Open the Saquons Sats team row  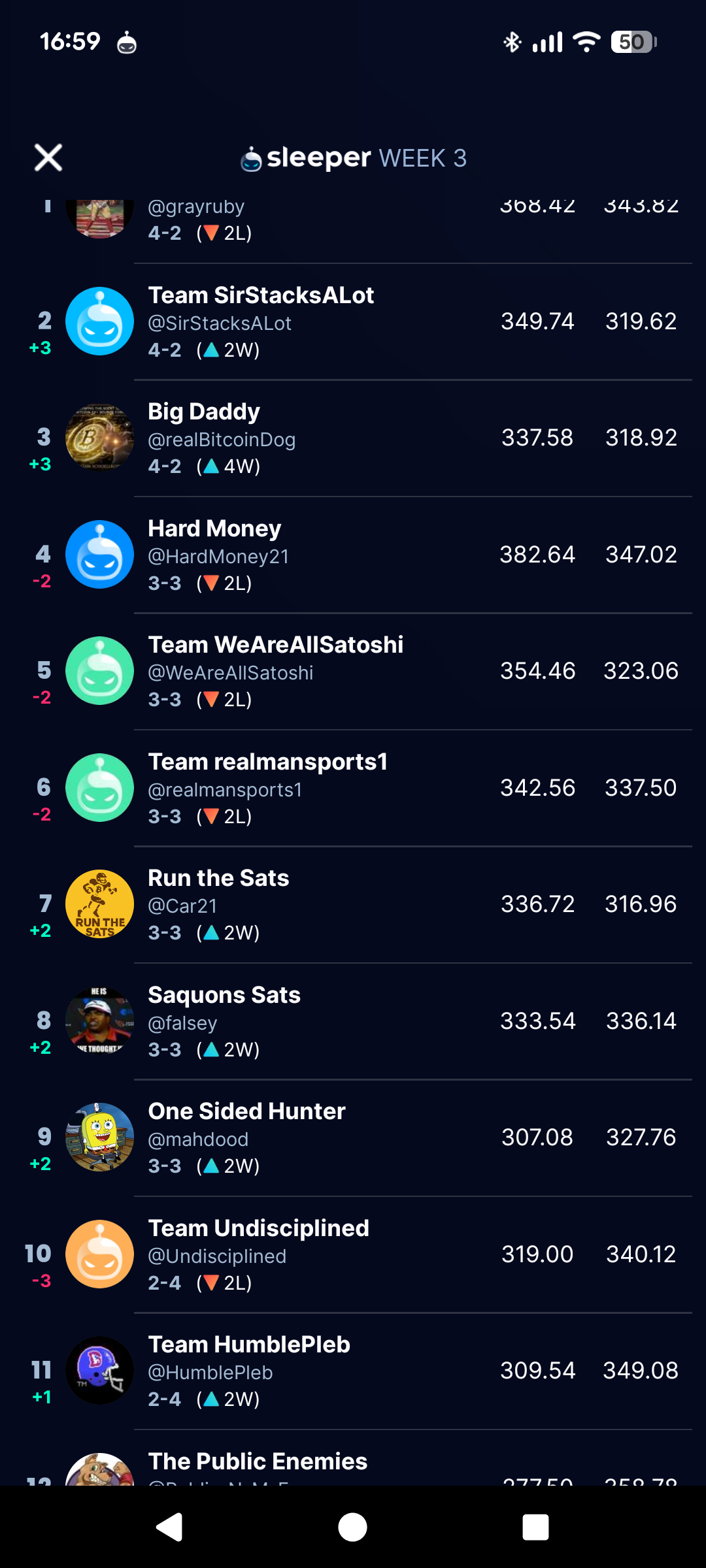[353, 1021]
